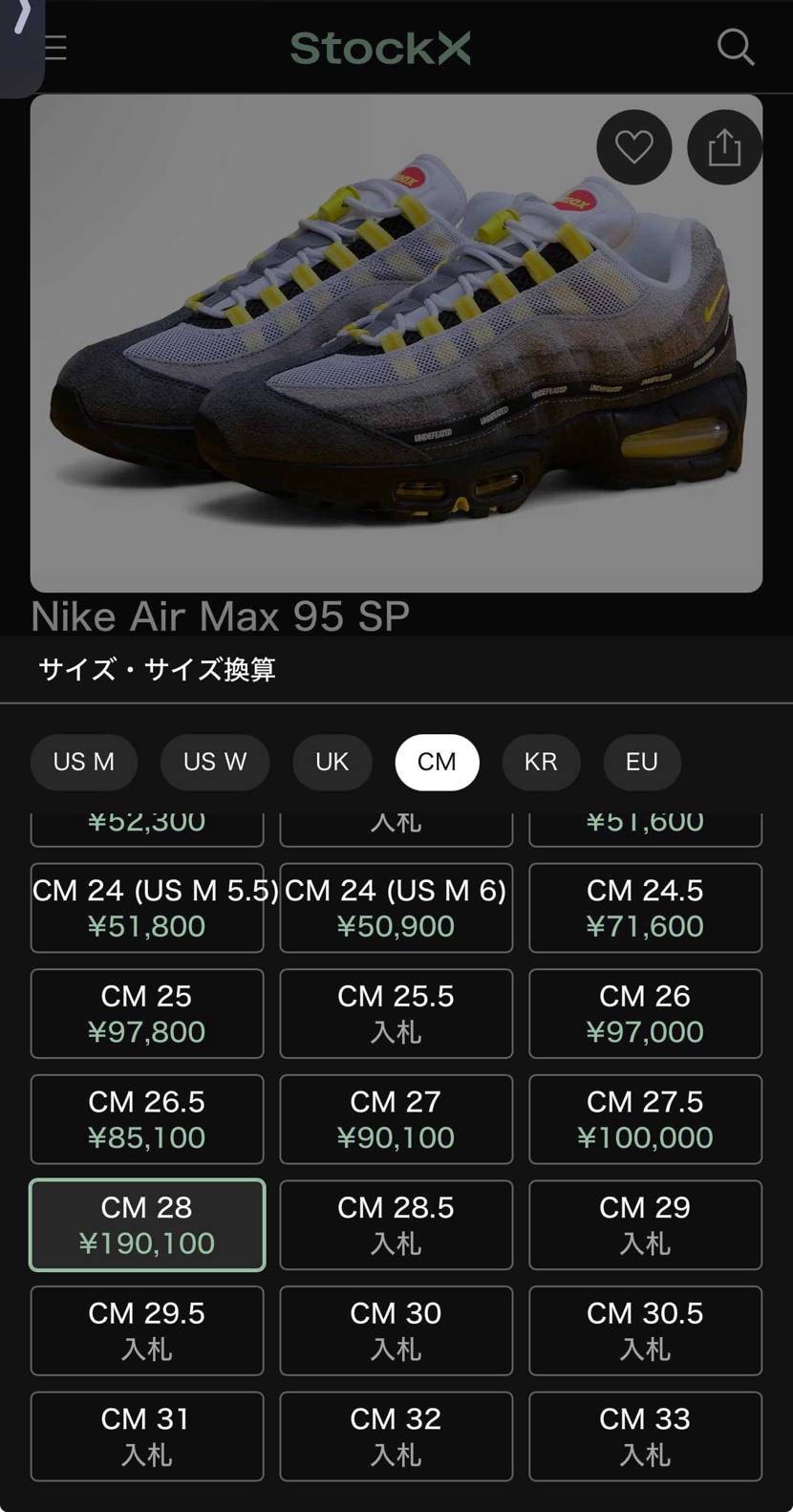This screenshot has width=793, height=1512.
Task: Tap the heart to favorite the shoe
Action: [x=633, y=147]
